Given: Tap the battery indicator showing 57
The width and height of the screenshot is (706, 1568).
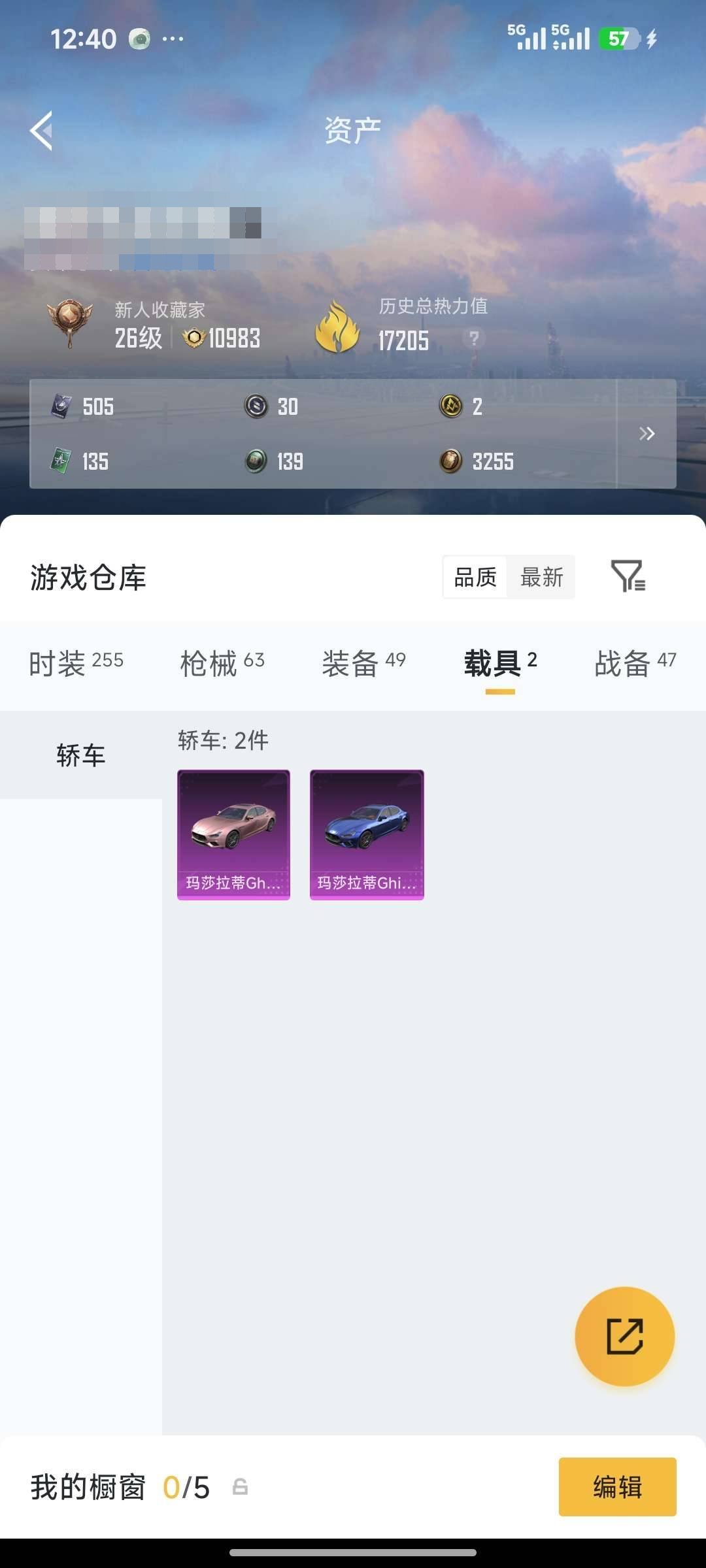Looking at the screenshot, I should 618,39.
